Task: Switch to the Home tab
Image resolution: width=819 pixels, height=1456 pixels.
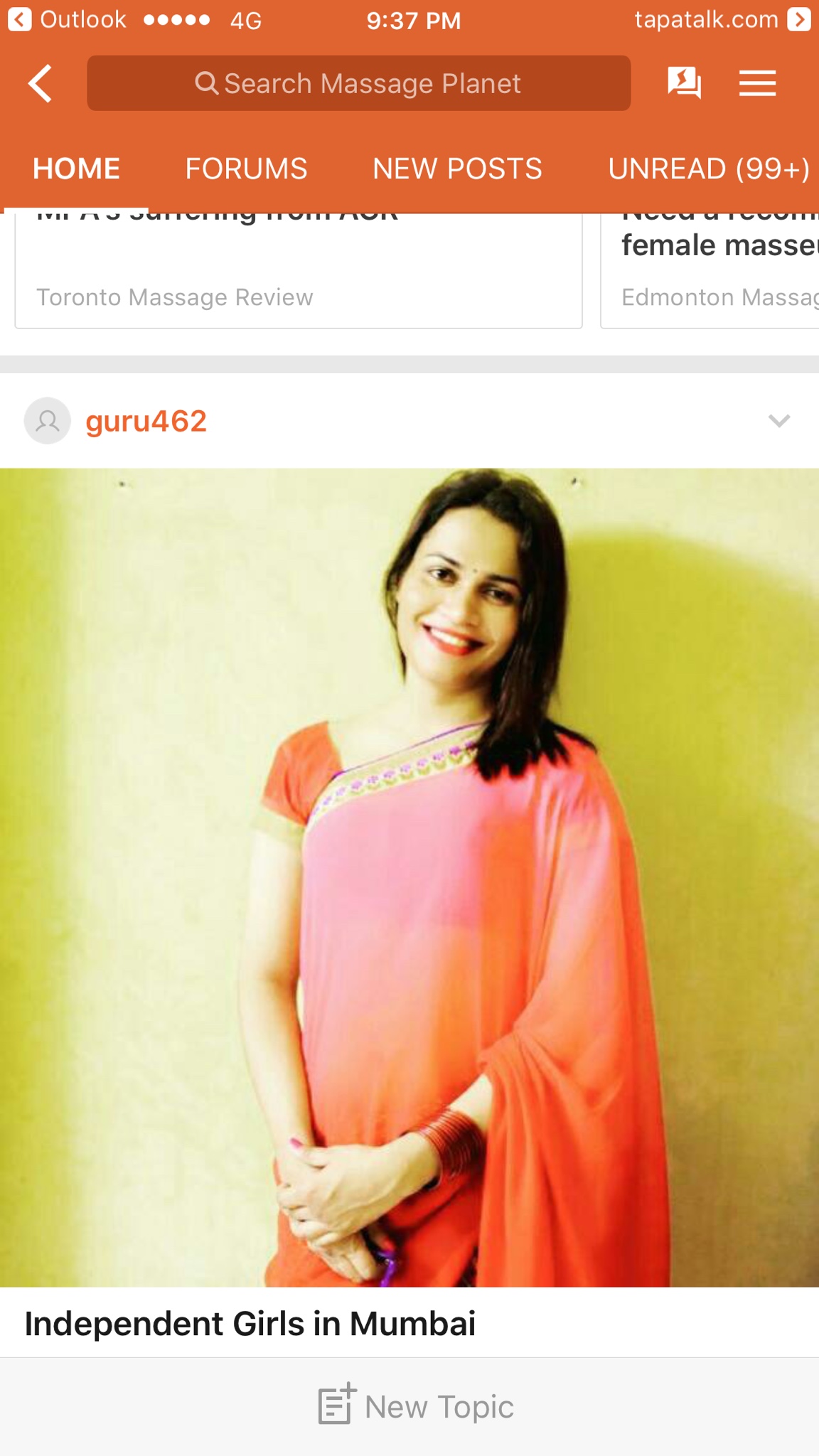Action: 76,169
